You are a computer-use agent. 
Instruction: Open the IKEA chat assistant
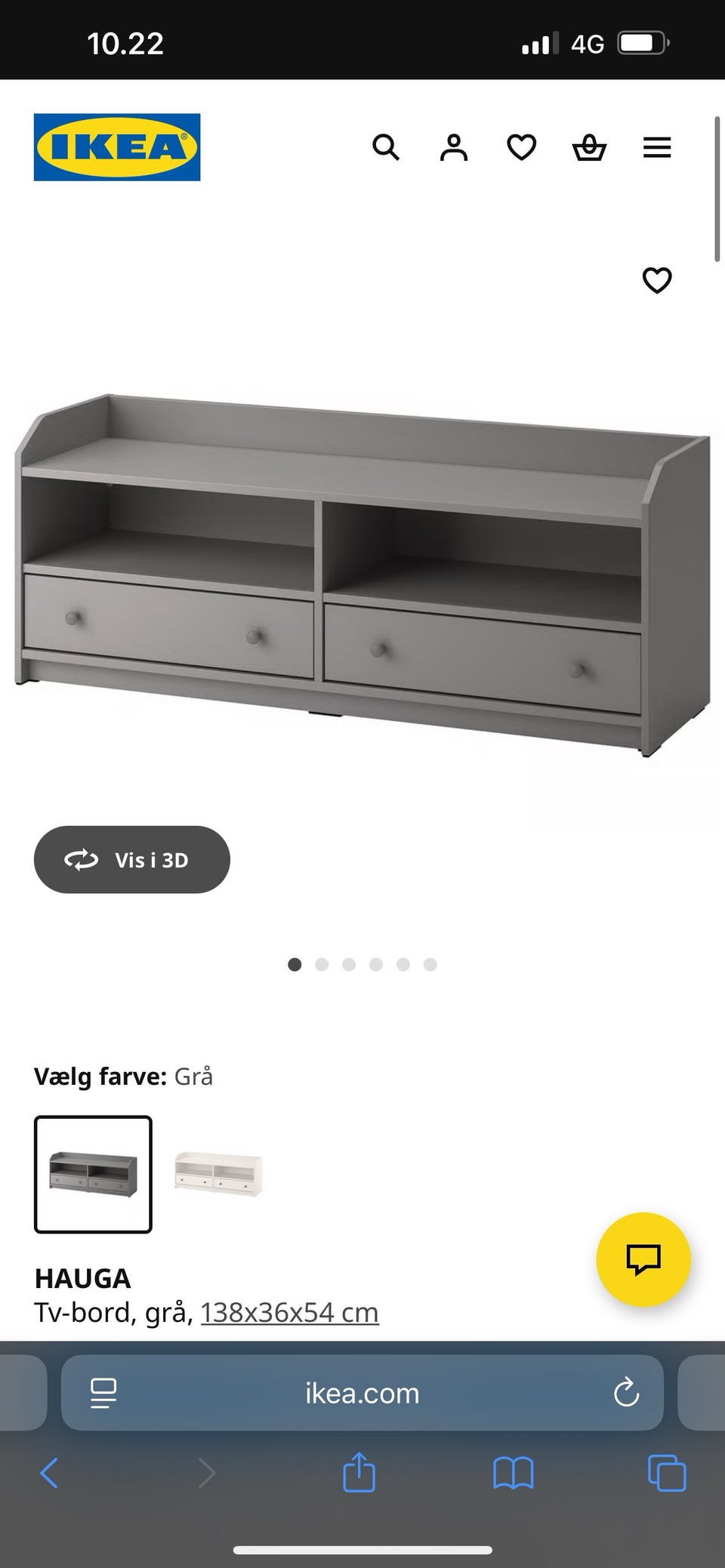643,1259
